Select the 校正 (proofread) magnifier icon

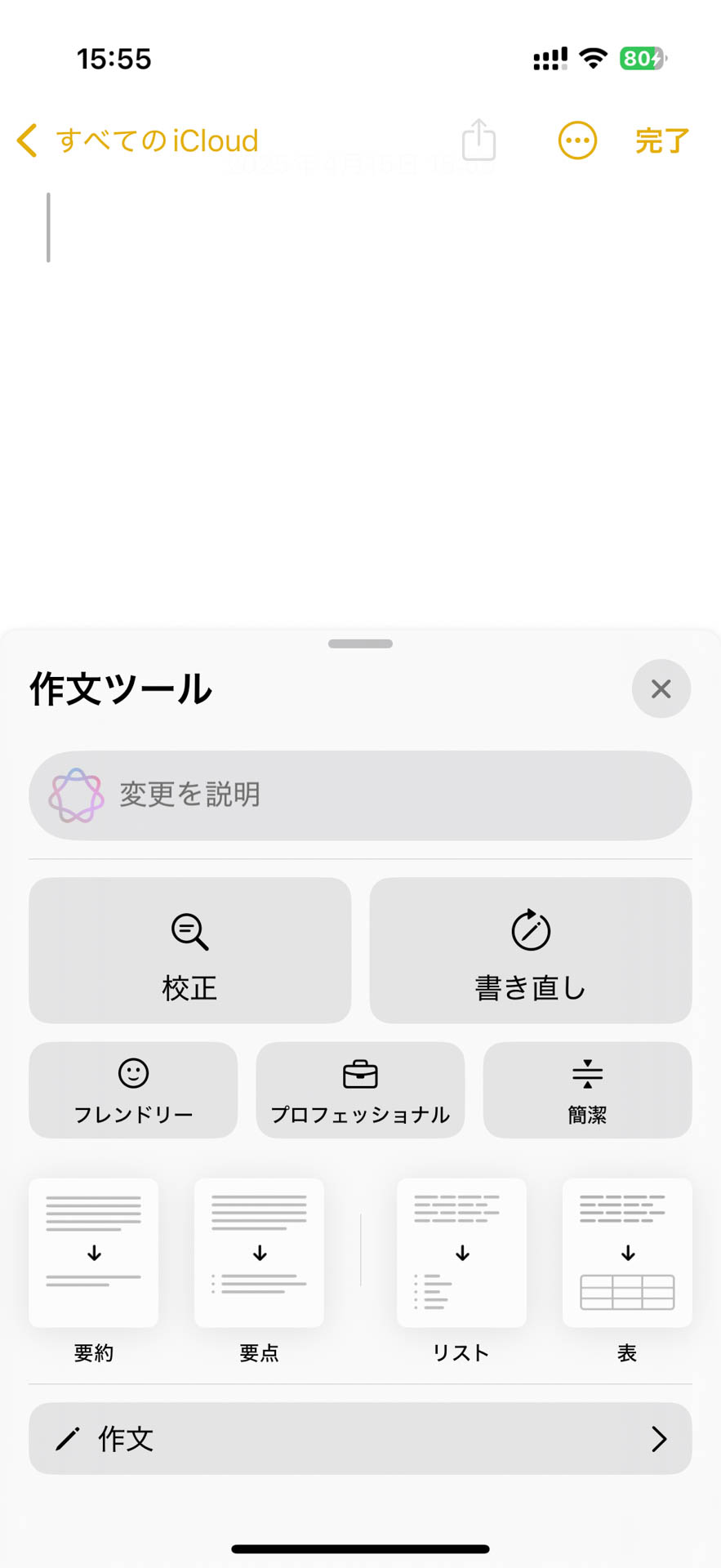point(190,931)
